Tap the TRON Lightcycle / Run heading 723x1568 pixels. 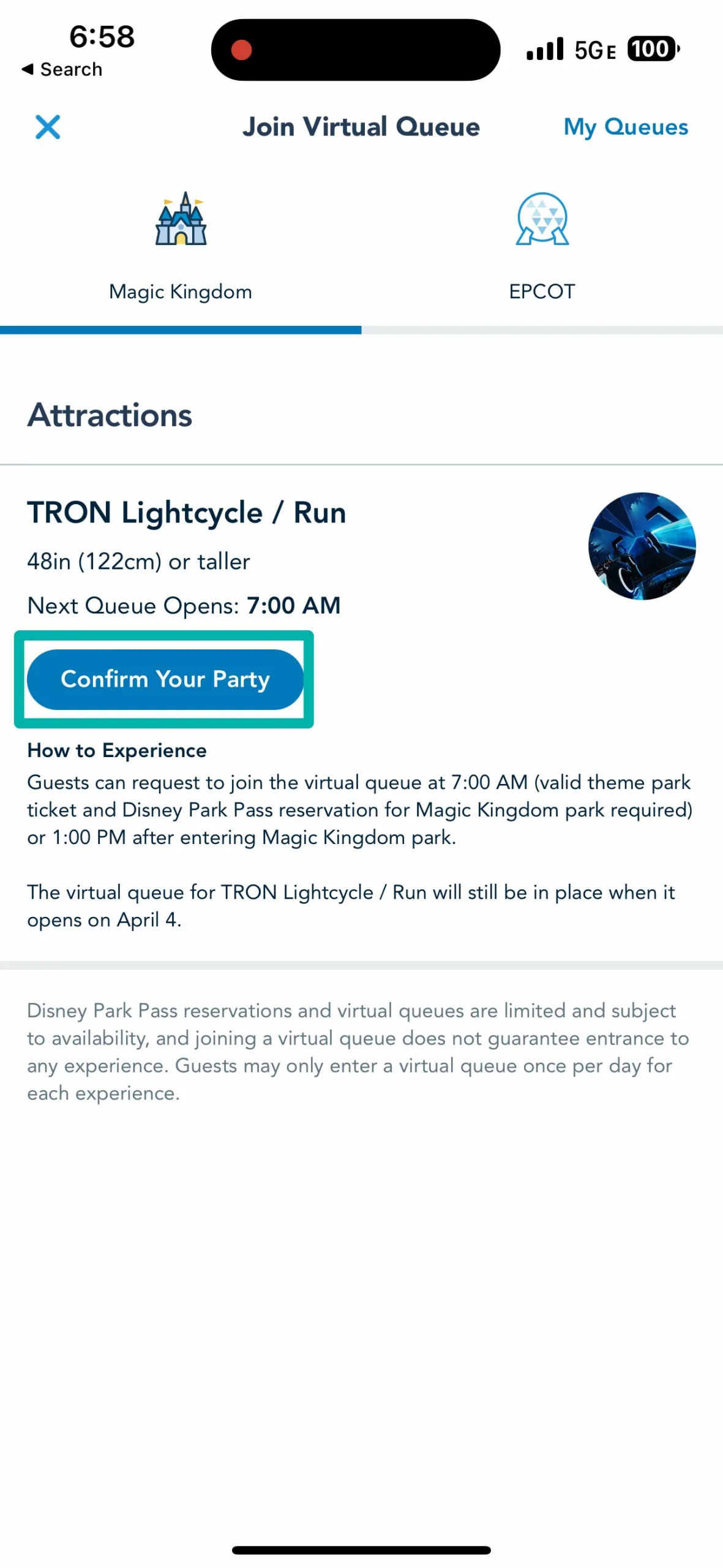pos(186,512)
